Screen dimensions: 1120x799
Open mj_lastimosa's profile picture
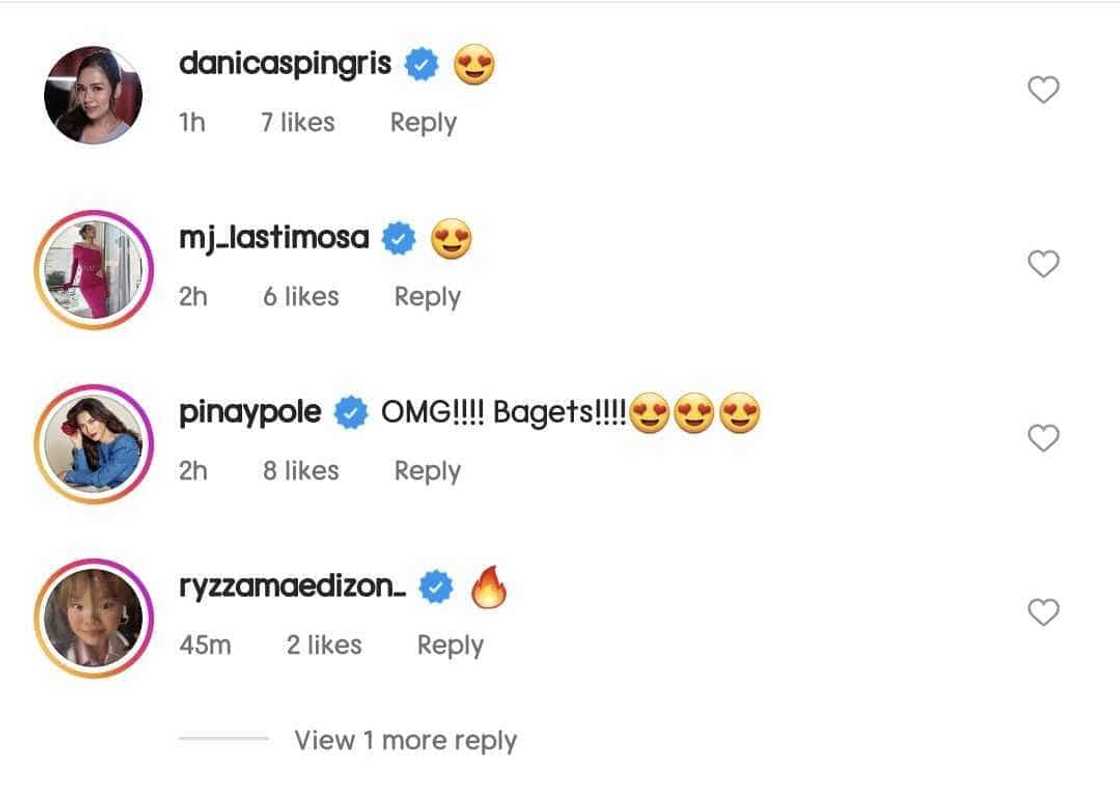coord(93,269)
